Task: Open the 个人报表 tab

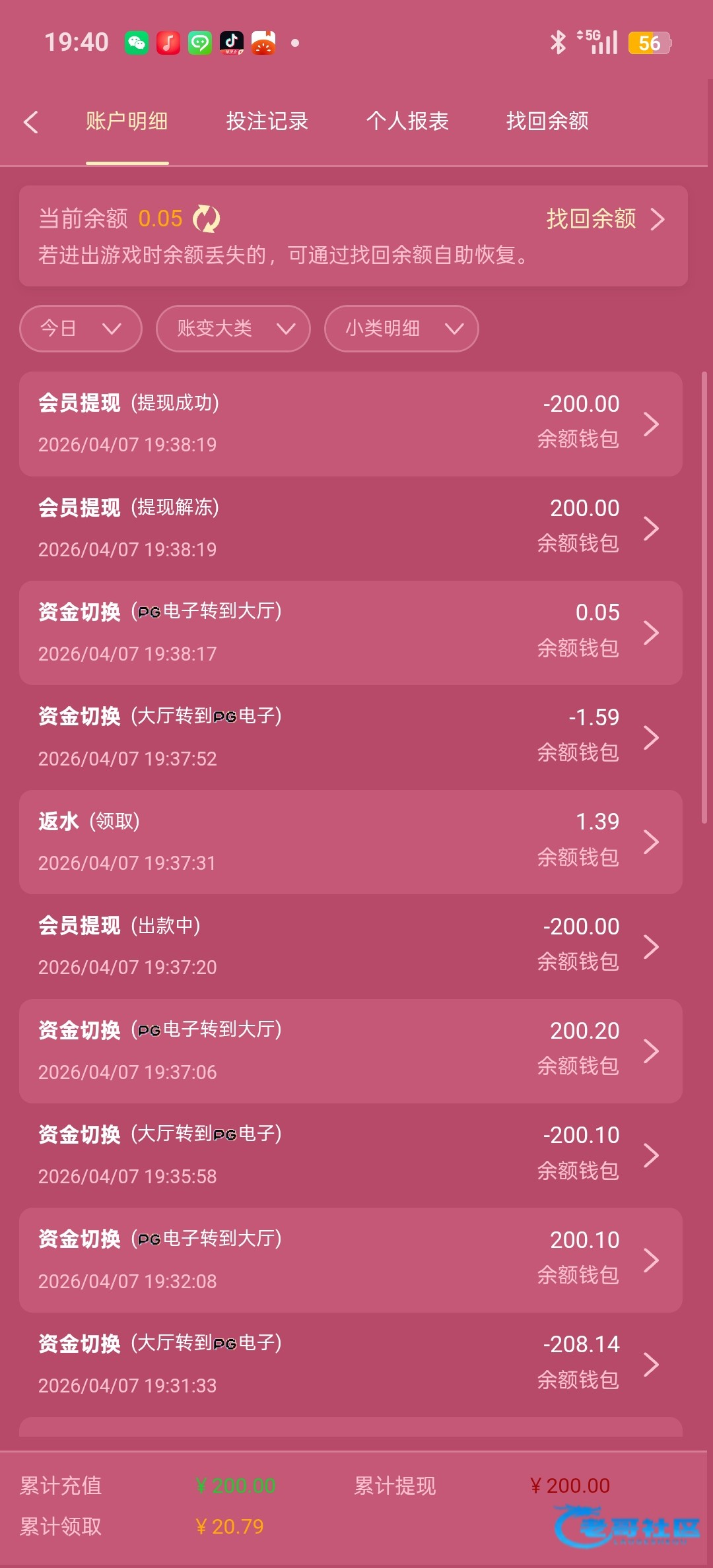Action: pos(407,121)
